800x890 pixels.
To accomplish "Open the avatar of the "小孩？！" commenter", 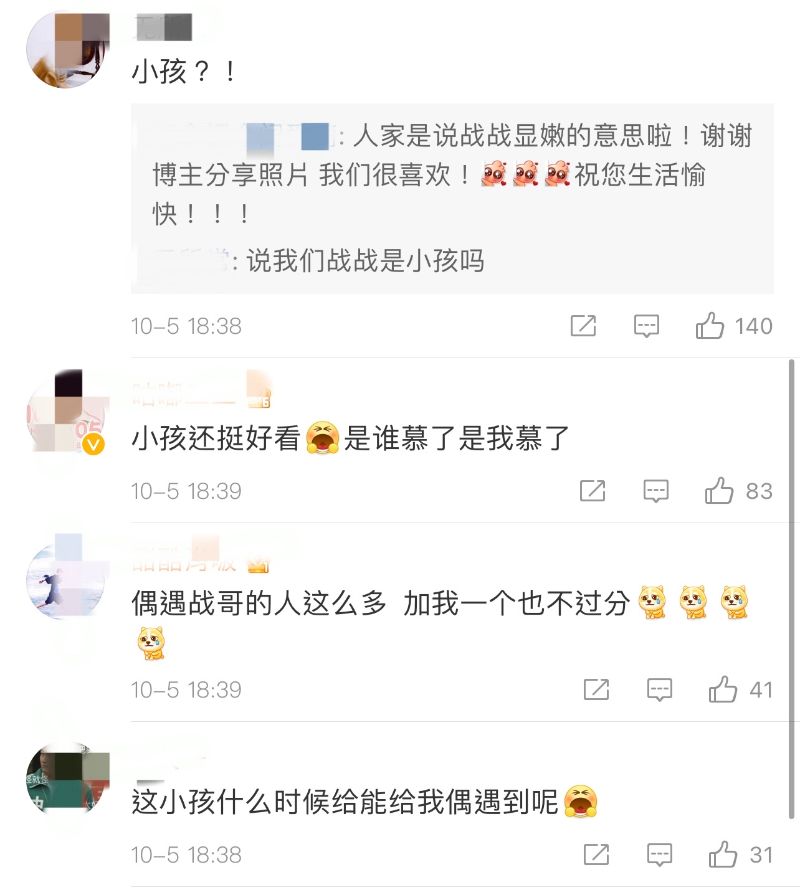I will 67,50.
